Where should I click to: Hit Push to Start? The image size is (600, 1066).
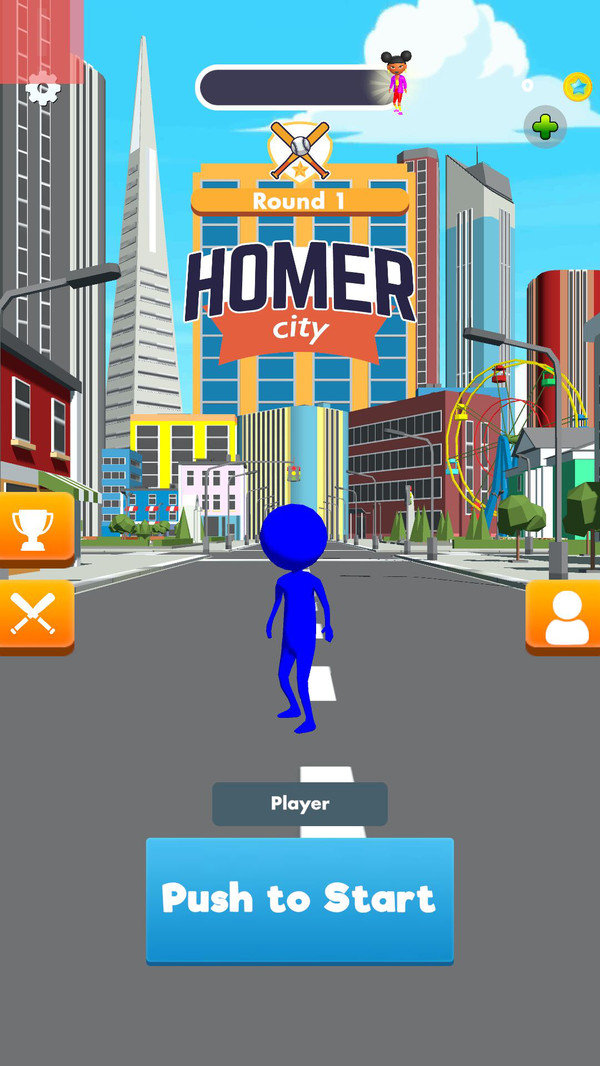pyautogui.click(x=299, y=900)
